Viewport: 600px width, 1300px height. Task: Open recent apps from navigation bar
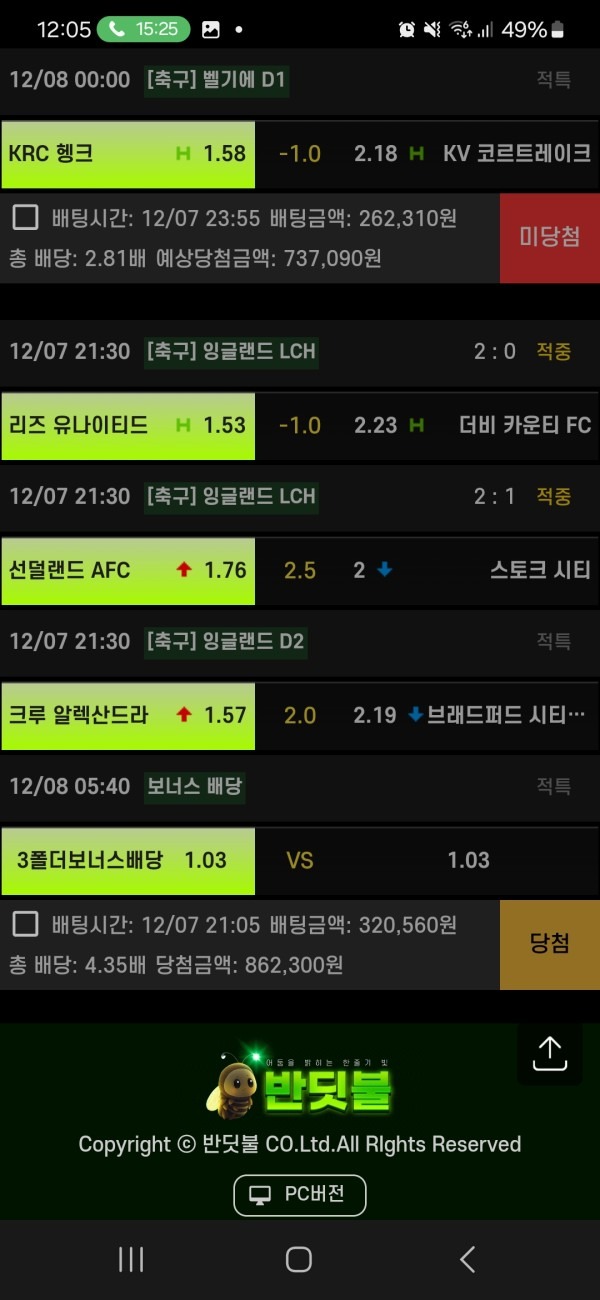point(131,1259)
